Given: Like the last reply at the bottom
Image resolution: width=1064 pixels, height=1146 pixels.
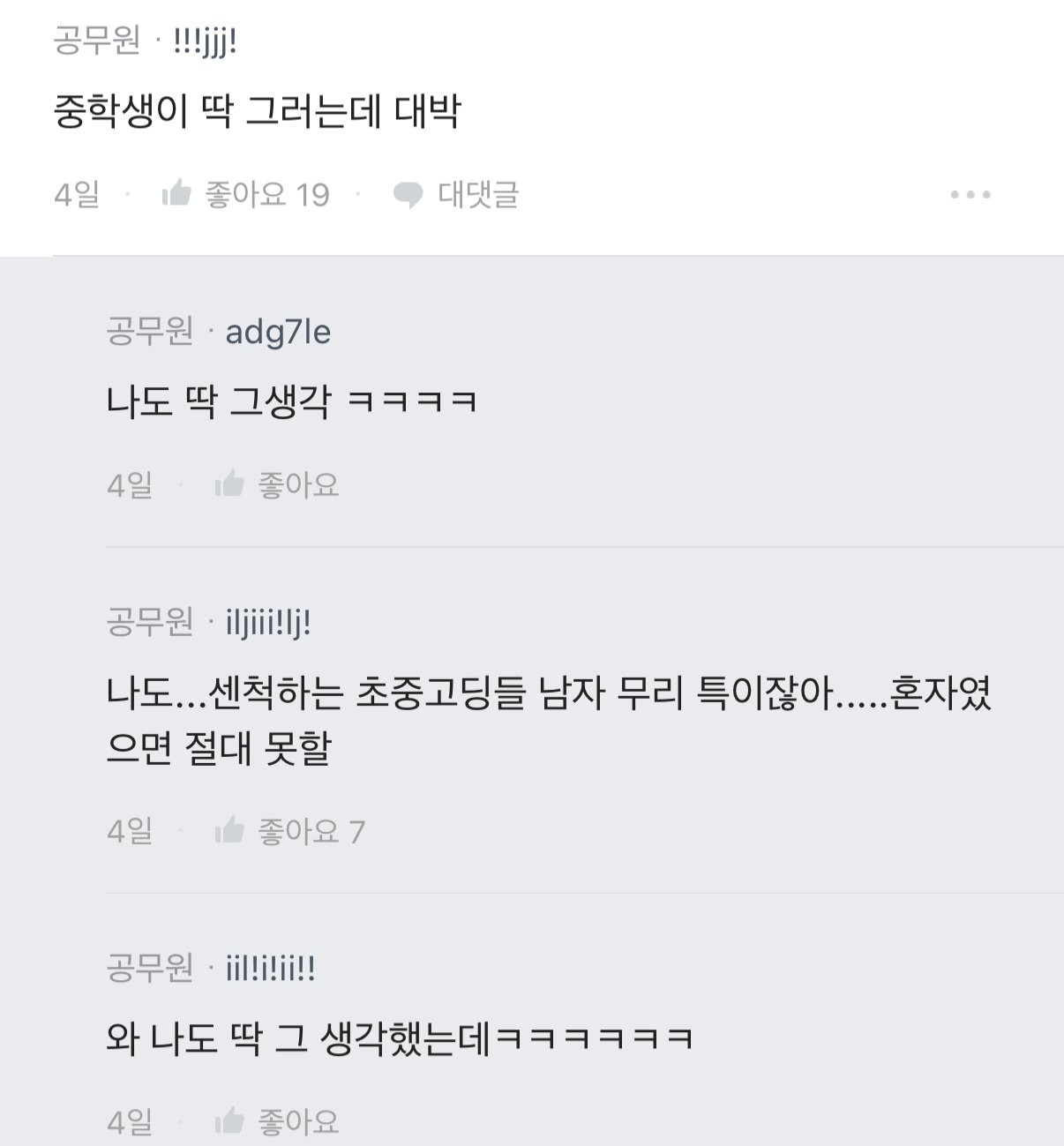Looking at the screenshot, I should pyautogui.click(x=277, y=1121).
